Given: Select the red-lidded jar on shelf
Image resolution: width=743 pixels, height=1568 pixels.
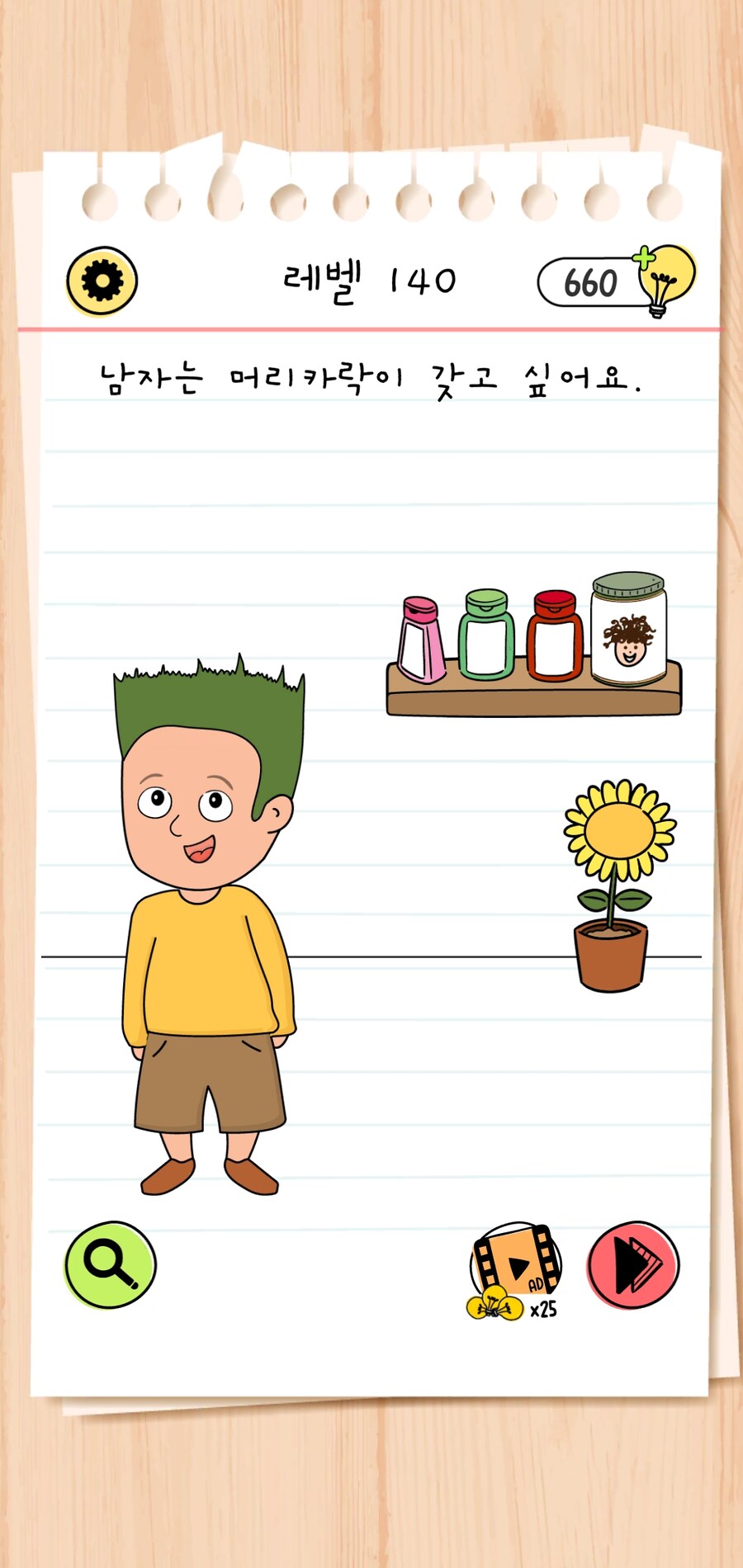Looking at the screenshot, I should pos(555,635).
